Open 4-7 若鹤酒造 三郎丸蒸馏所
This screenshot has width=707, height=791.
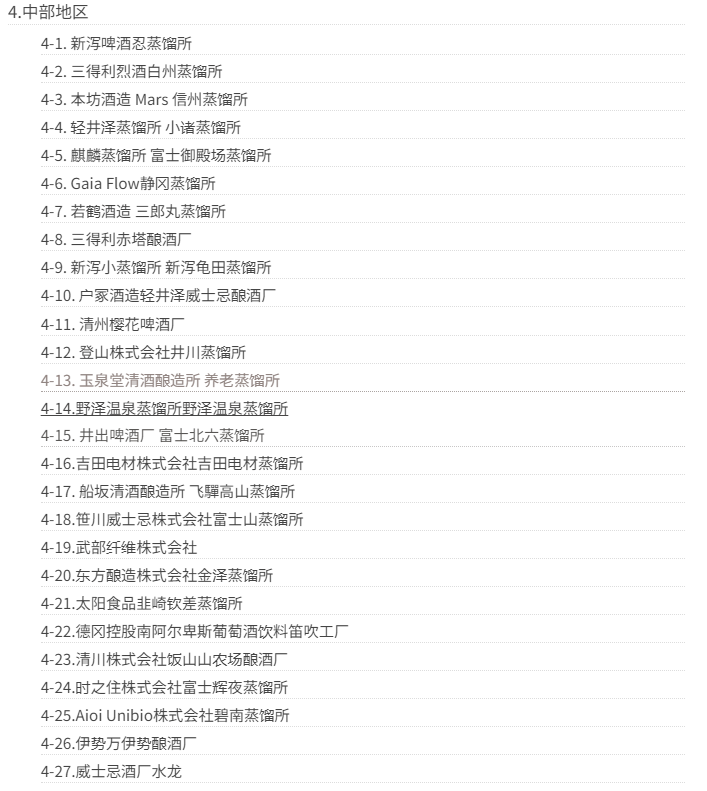coord(133,212)
